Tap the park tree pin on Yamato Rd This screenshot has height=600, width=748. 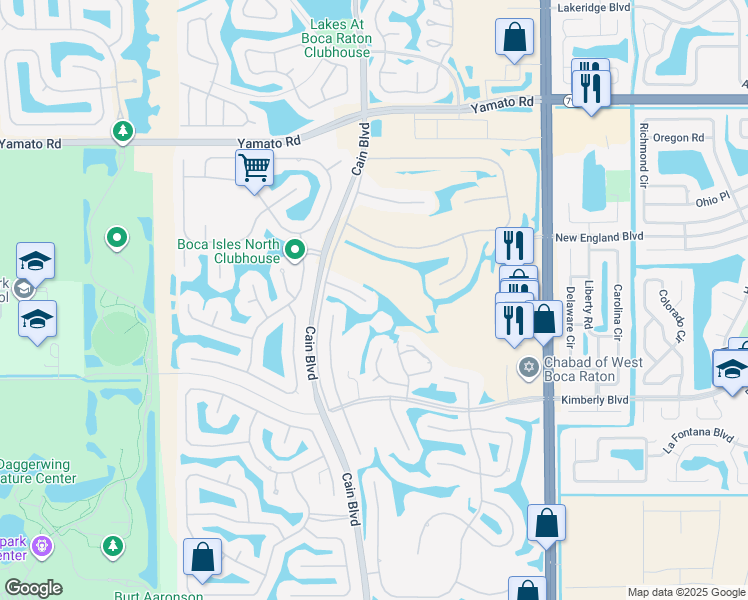tap(122, 131)
